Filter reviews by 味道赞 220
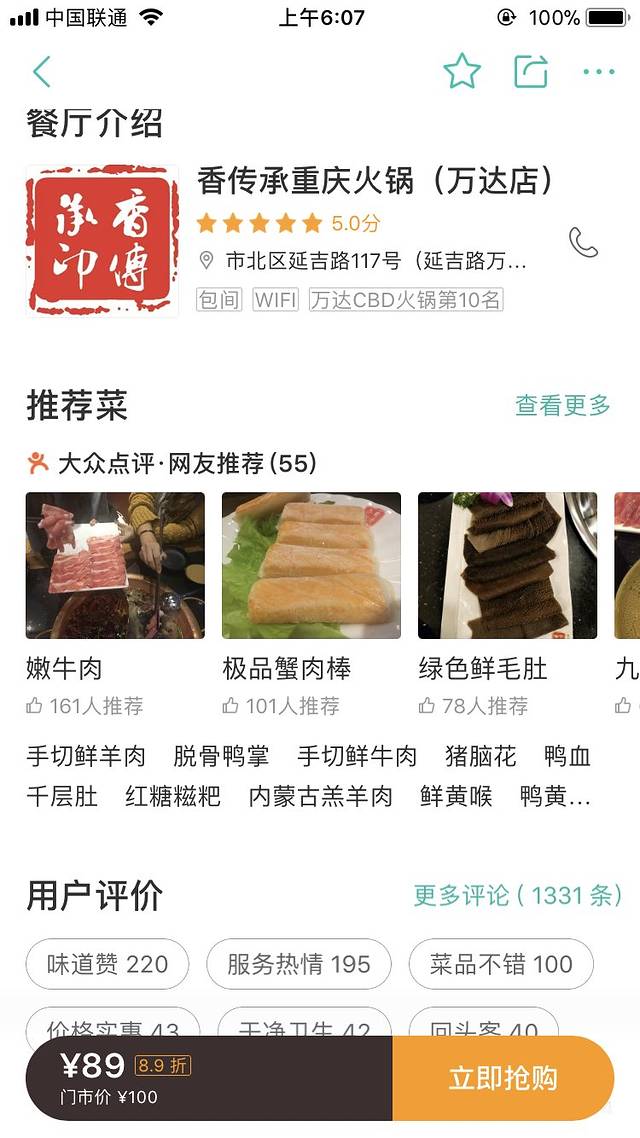The image size is (640, 1138). tap(107, 964)
